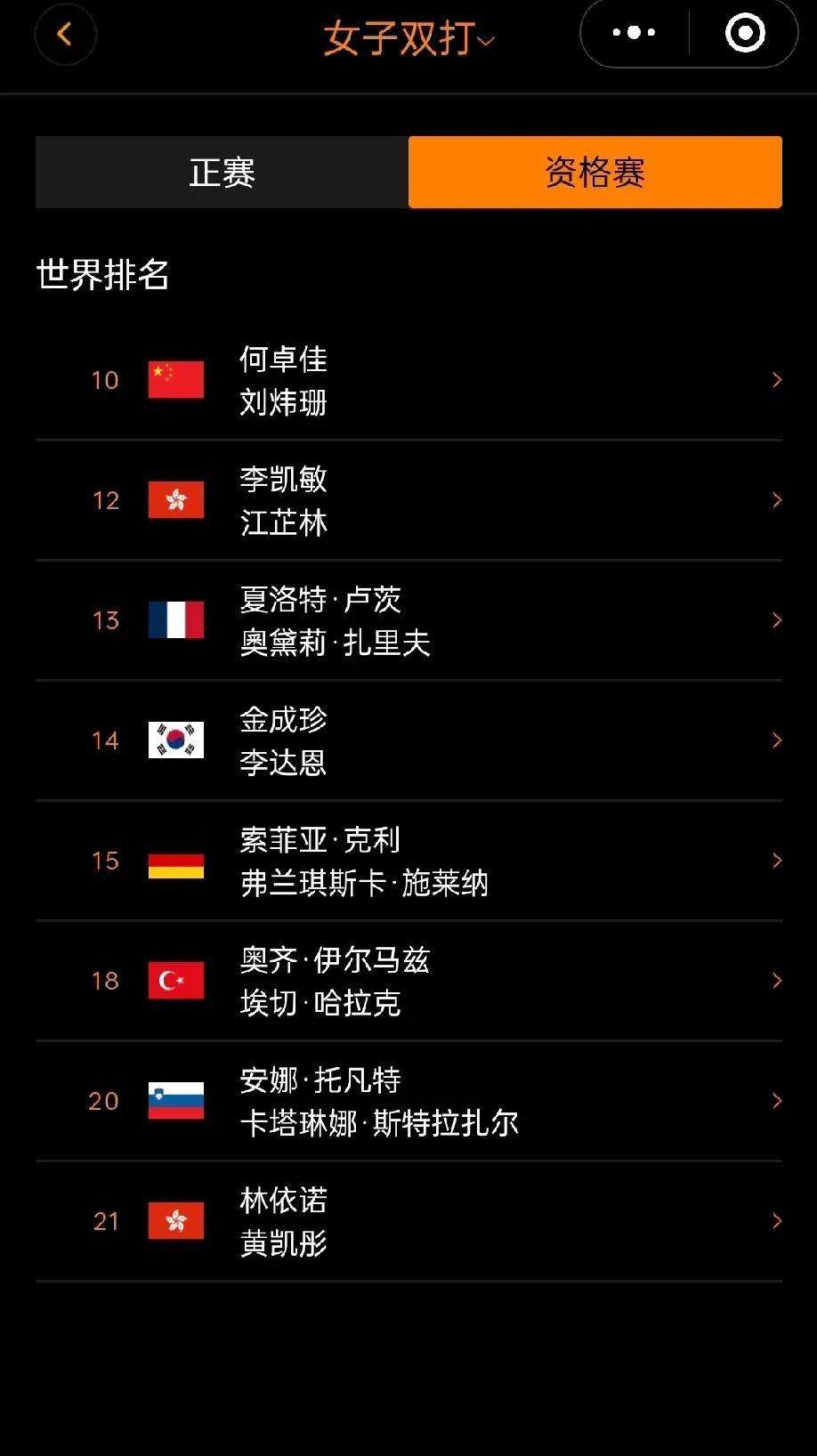View pair 李凯敏 and 江芷林
Image resolution: width=817 pixels, height=1456 pixels.
[408, 500]
